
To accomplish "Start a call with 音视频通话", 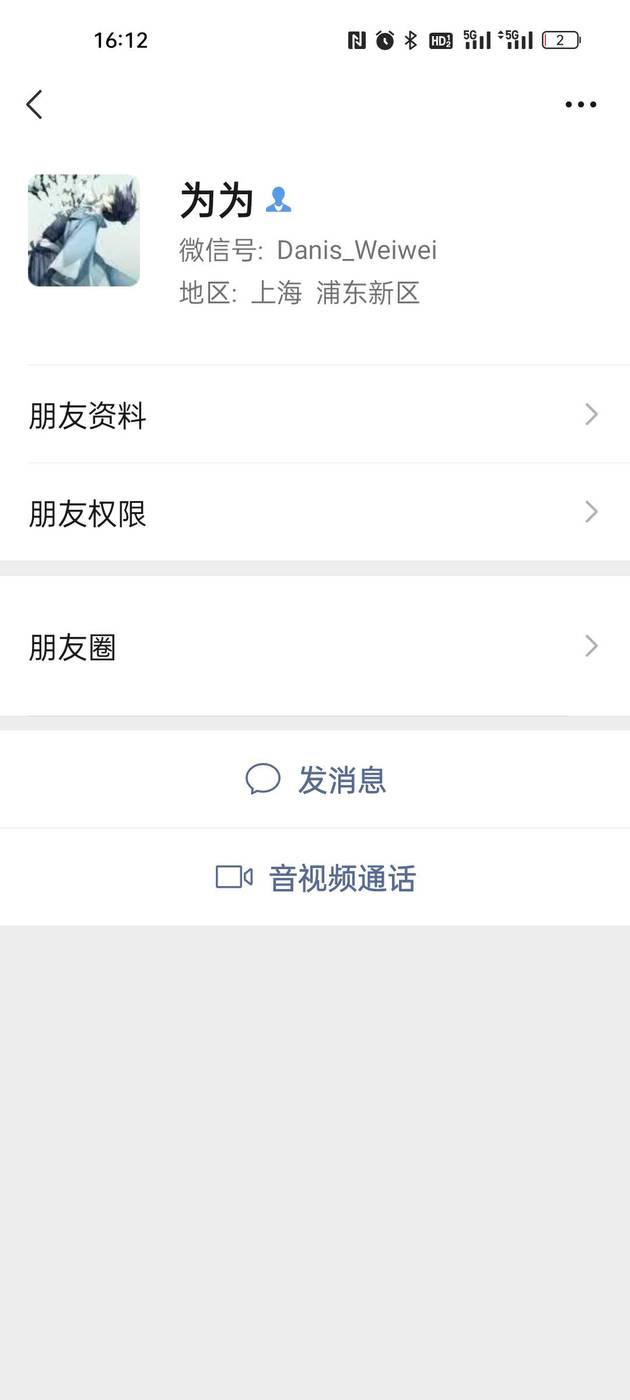I will tap(315, 878).
